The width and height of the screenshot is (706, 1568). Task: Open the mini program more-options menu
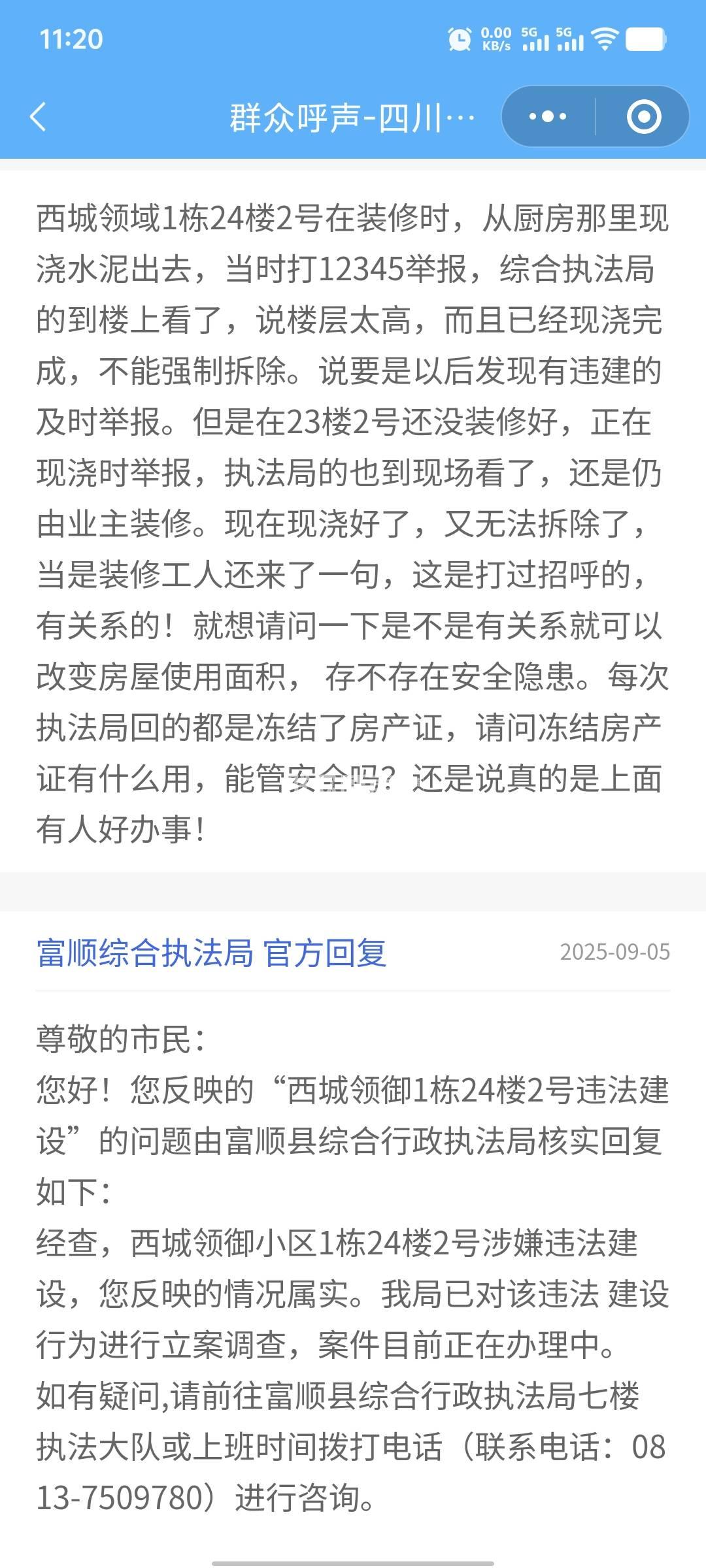548,117
